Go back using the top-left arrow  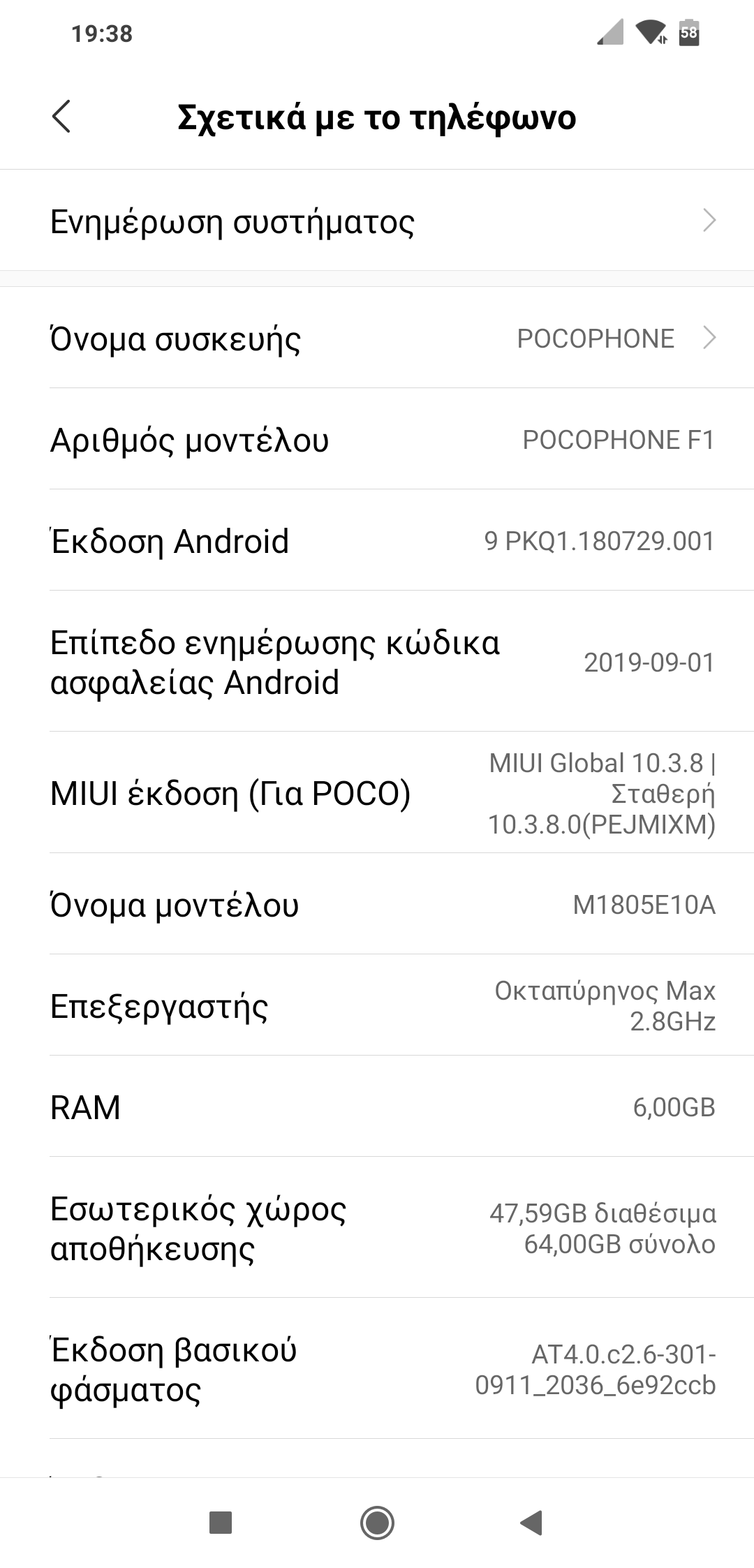61,116
